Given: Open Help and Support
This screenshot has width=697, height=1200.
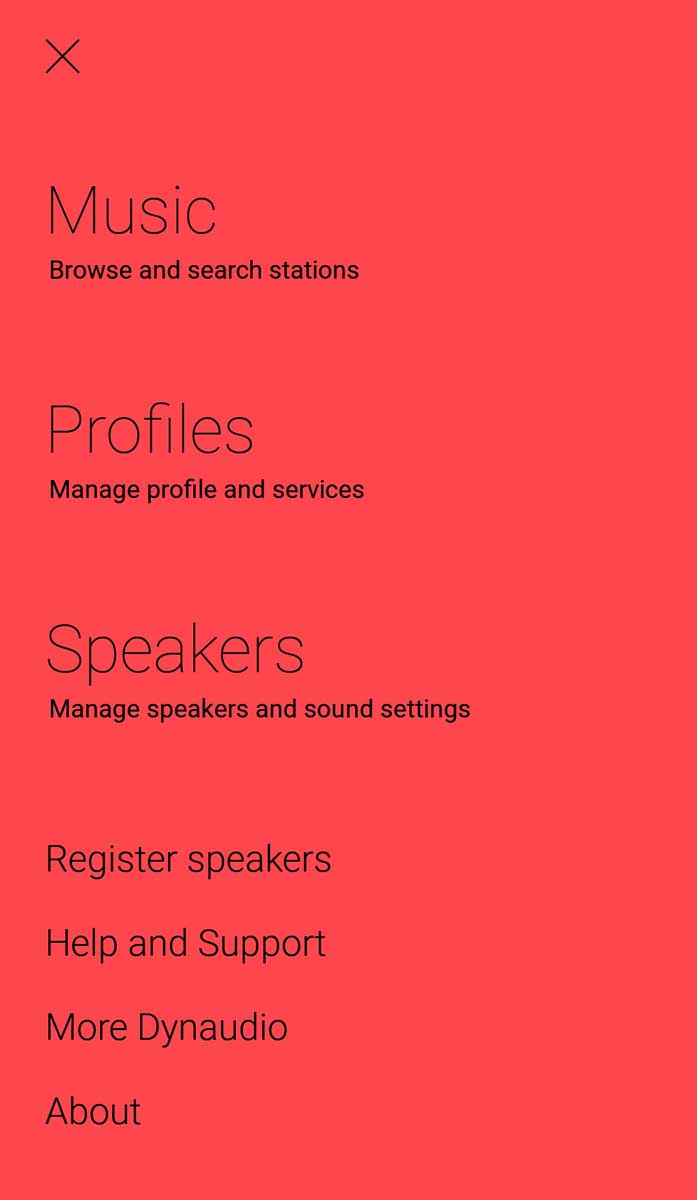Looking at the screenshot, I should 186,944.
